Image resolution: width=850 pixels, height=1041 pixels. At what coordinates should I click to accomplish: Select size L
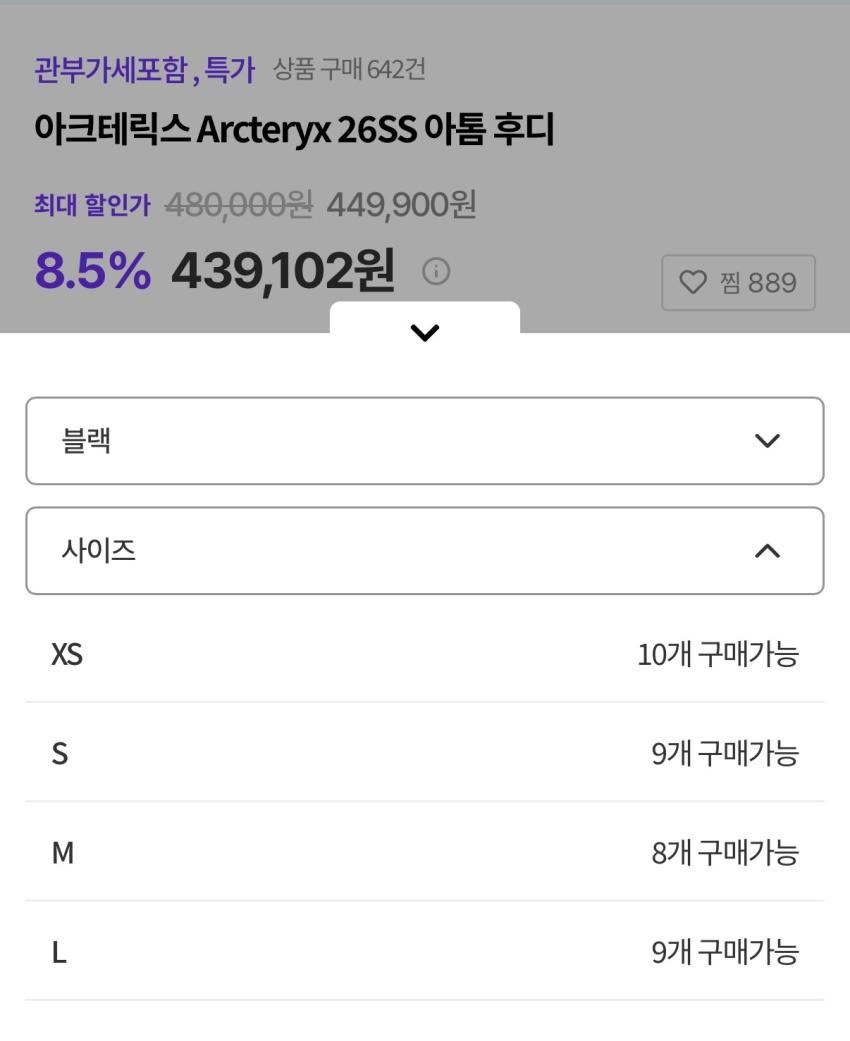tap(425, 952)
